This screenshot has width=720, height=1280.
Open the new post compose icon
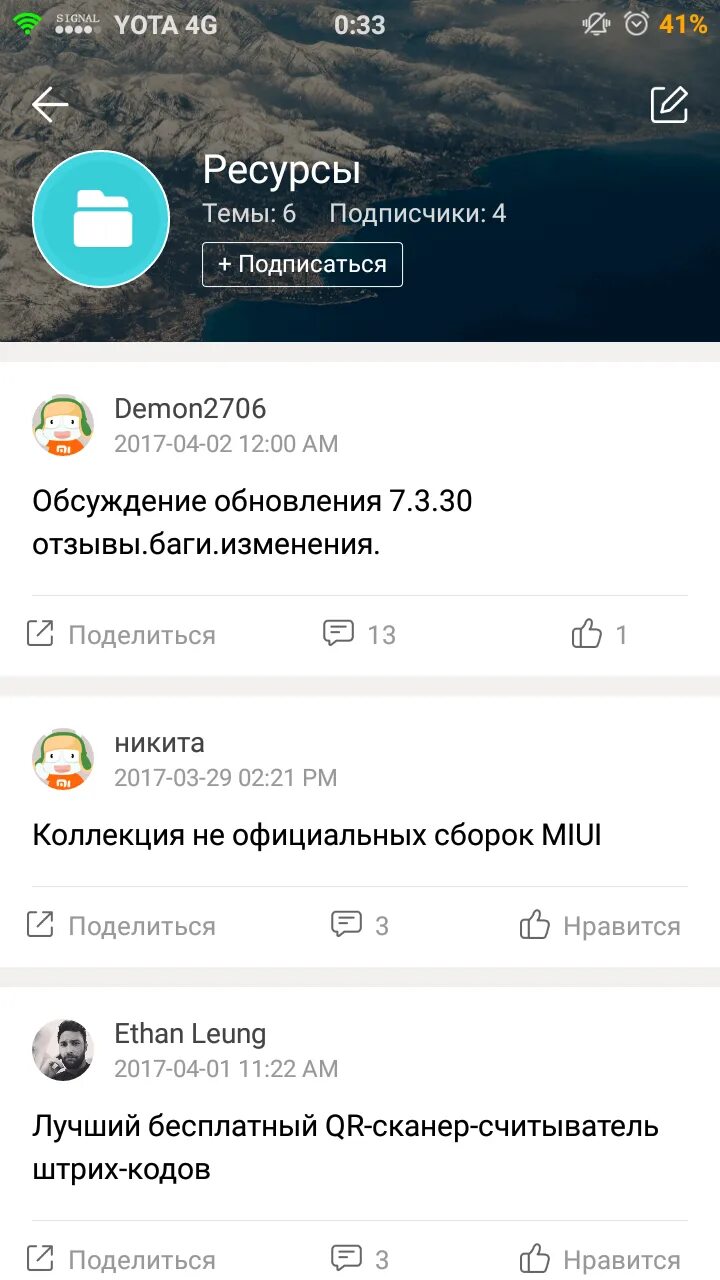pos(669,104)
